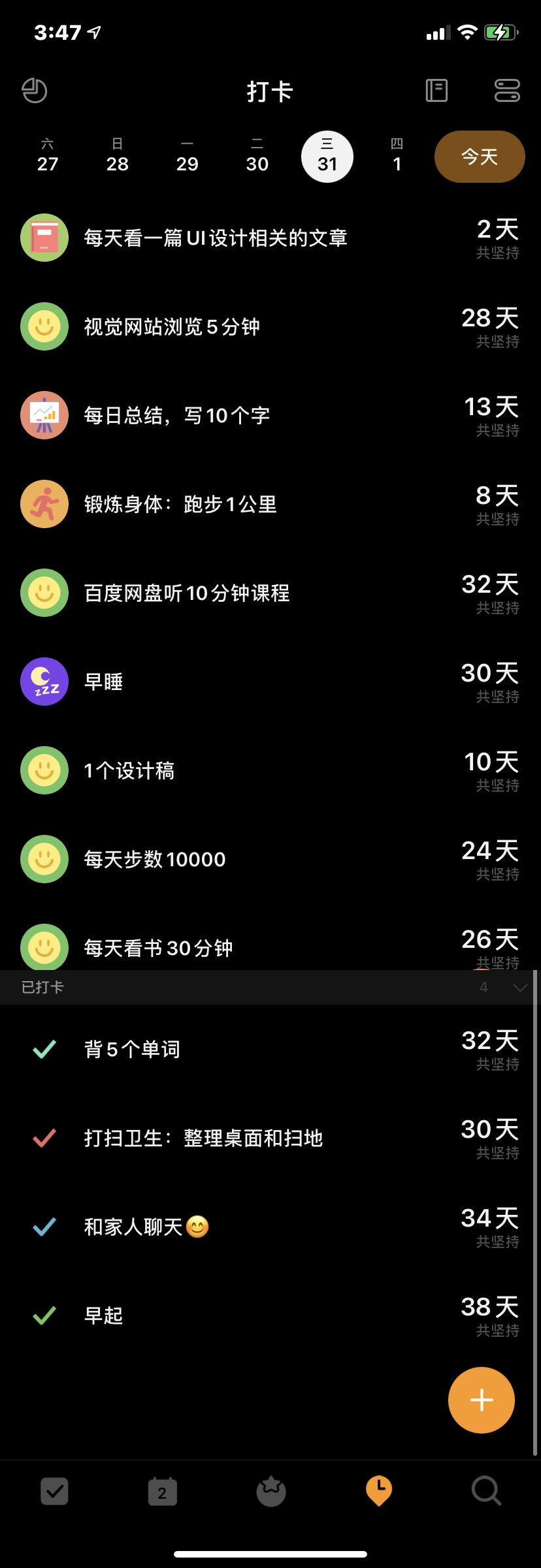Open the habit journal book icon
Image resolution: width=541 pixels, height=1568 pixels.
coord(436,91)
